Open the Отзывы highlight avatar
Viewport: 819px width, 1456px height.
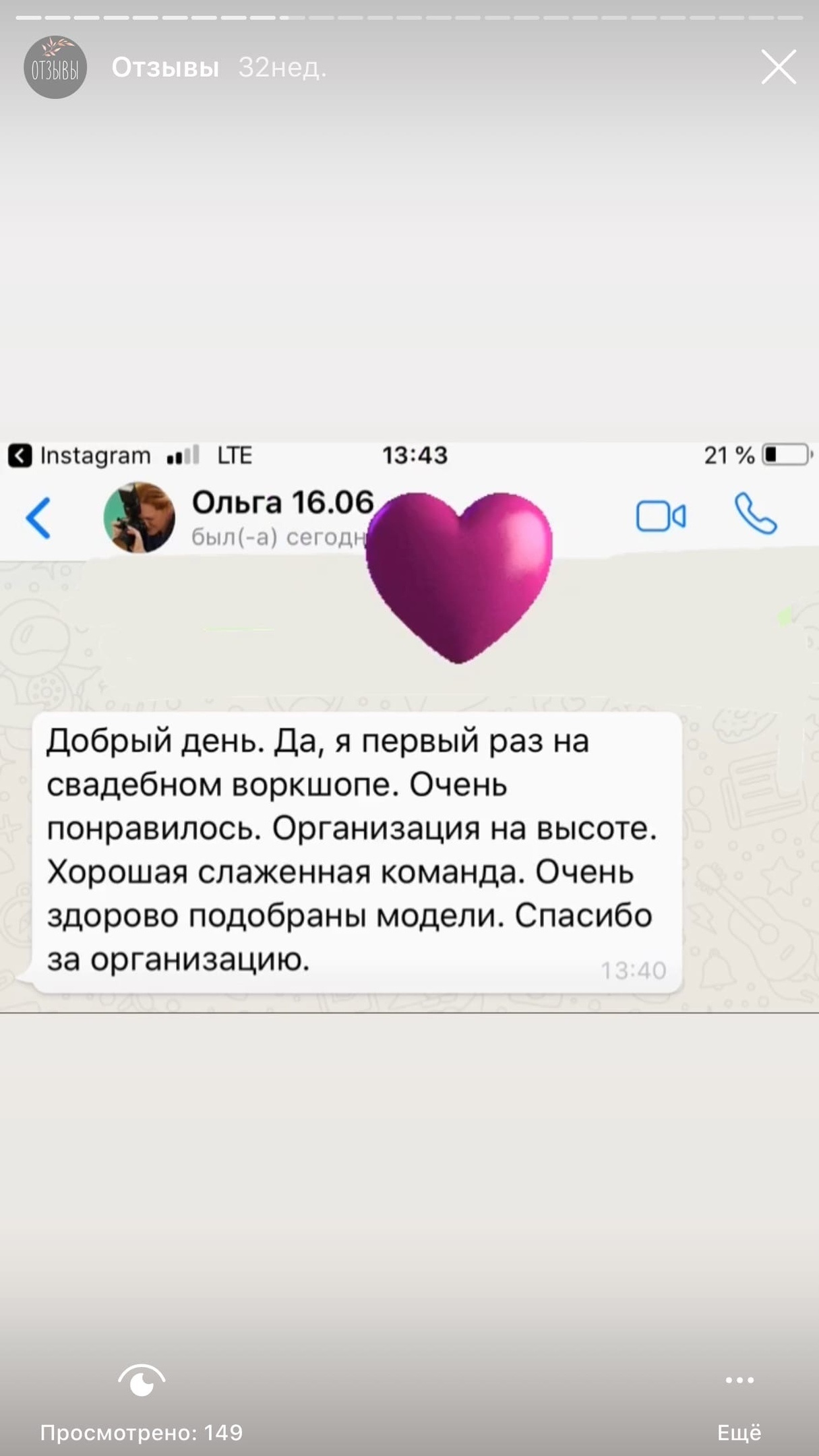(x=55, y=67)
